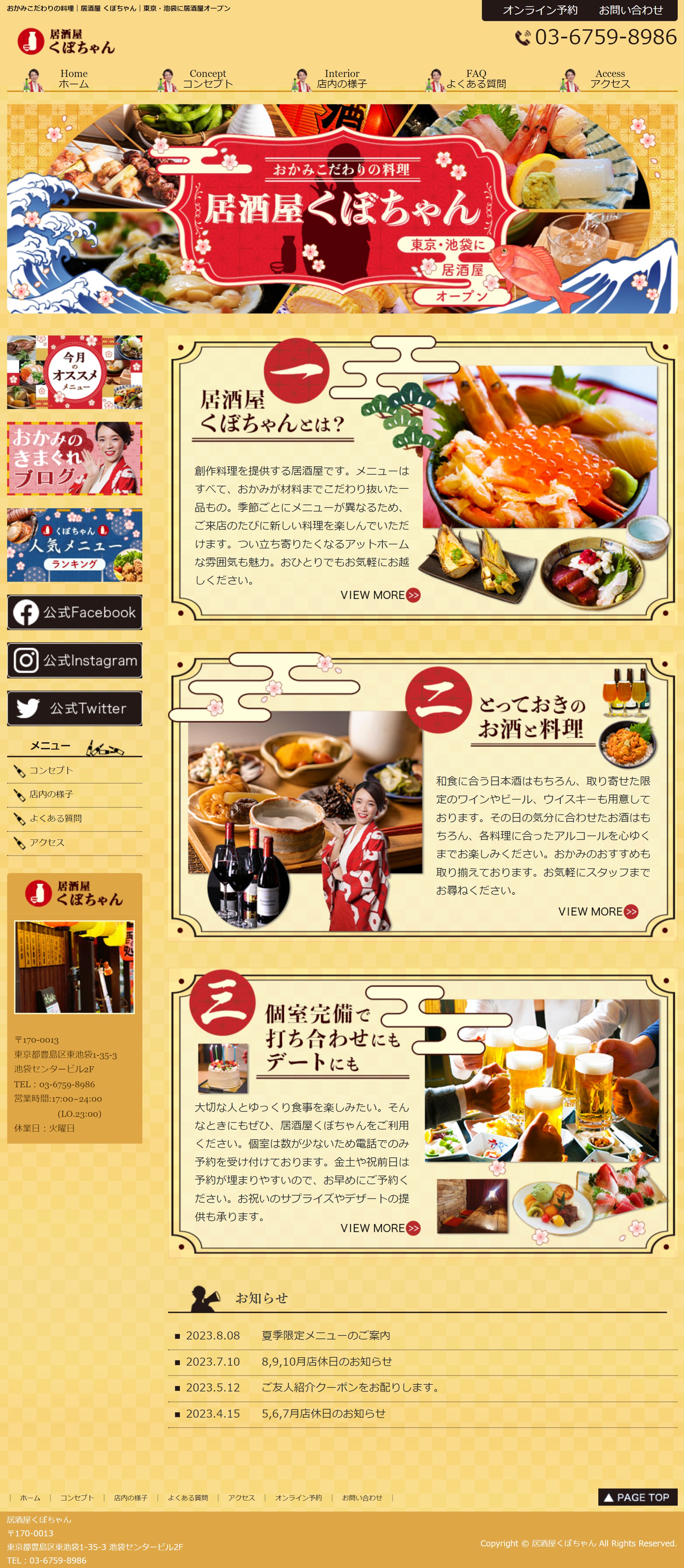Viewport: 684px width, 1568px height.
Task: Open the Interior 店内の様子 nav item
Action: coord(341,79)
